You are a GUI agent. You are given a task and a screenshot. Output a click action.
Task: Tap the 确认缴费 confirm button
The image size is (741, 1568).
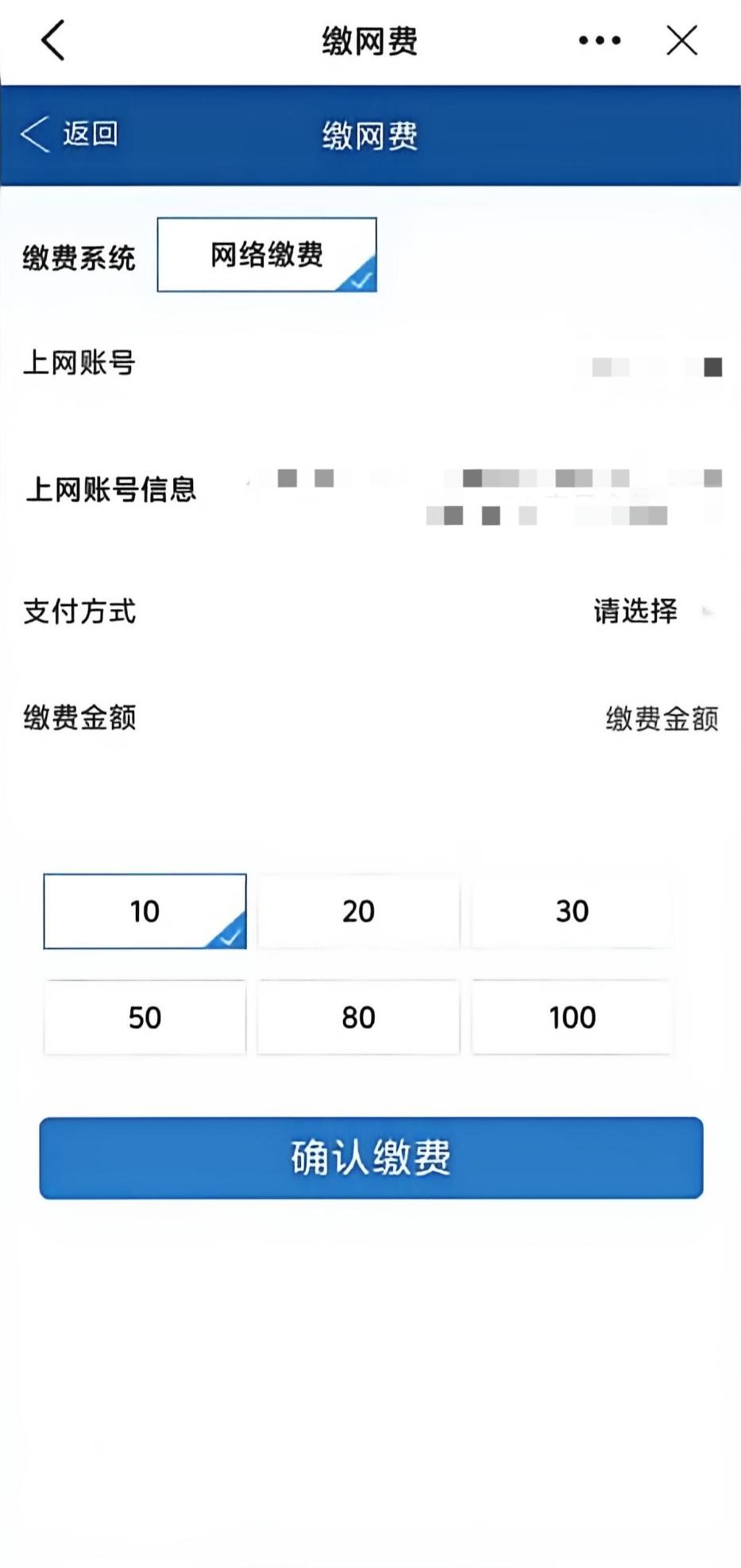pos(371,1157)
